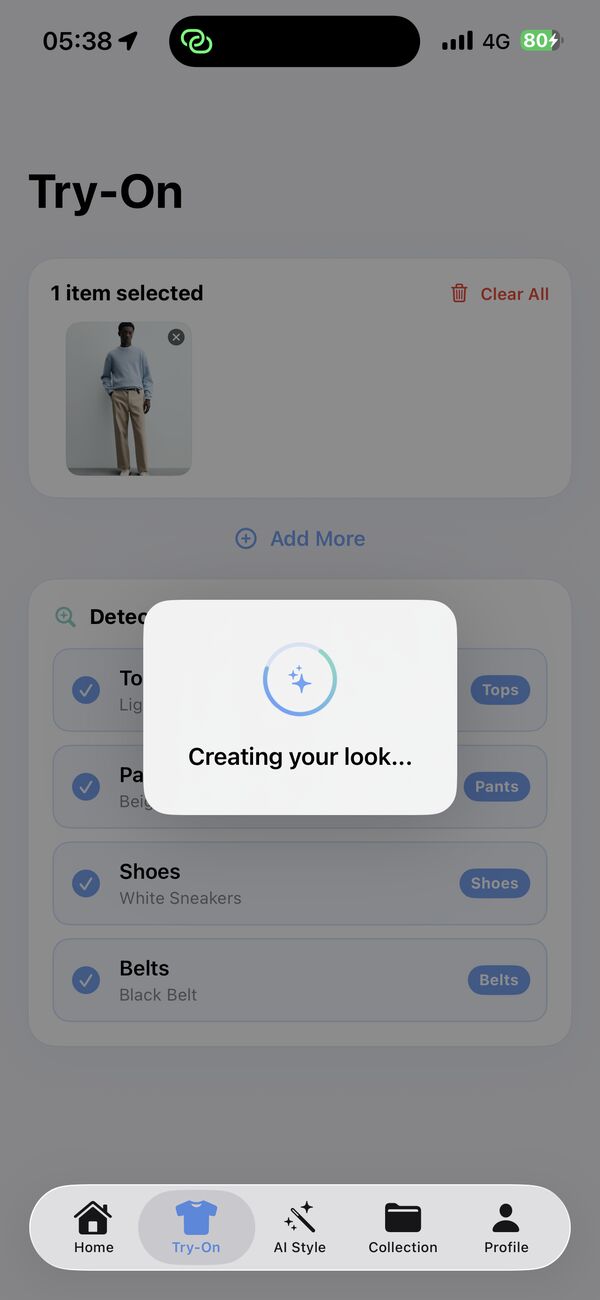
Task: Tap the Belts category chip
Action: 498,980
